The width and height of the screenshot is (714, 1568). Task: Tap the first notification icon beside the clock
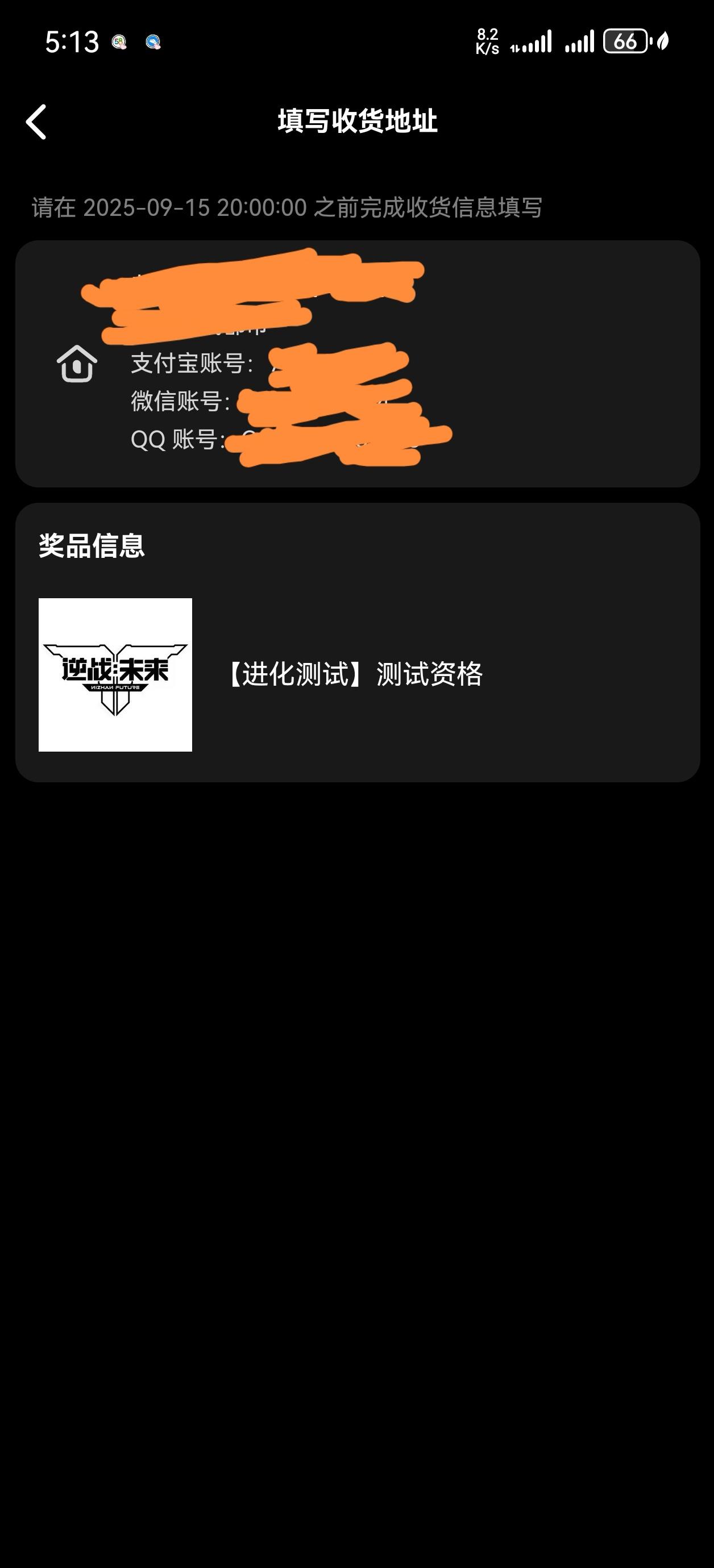[120, 43]
